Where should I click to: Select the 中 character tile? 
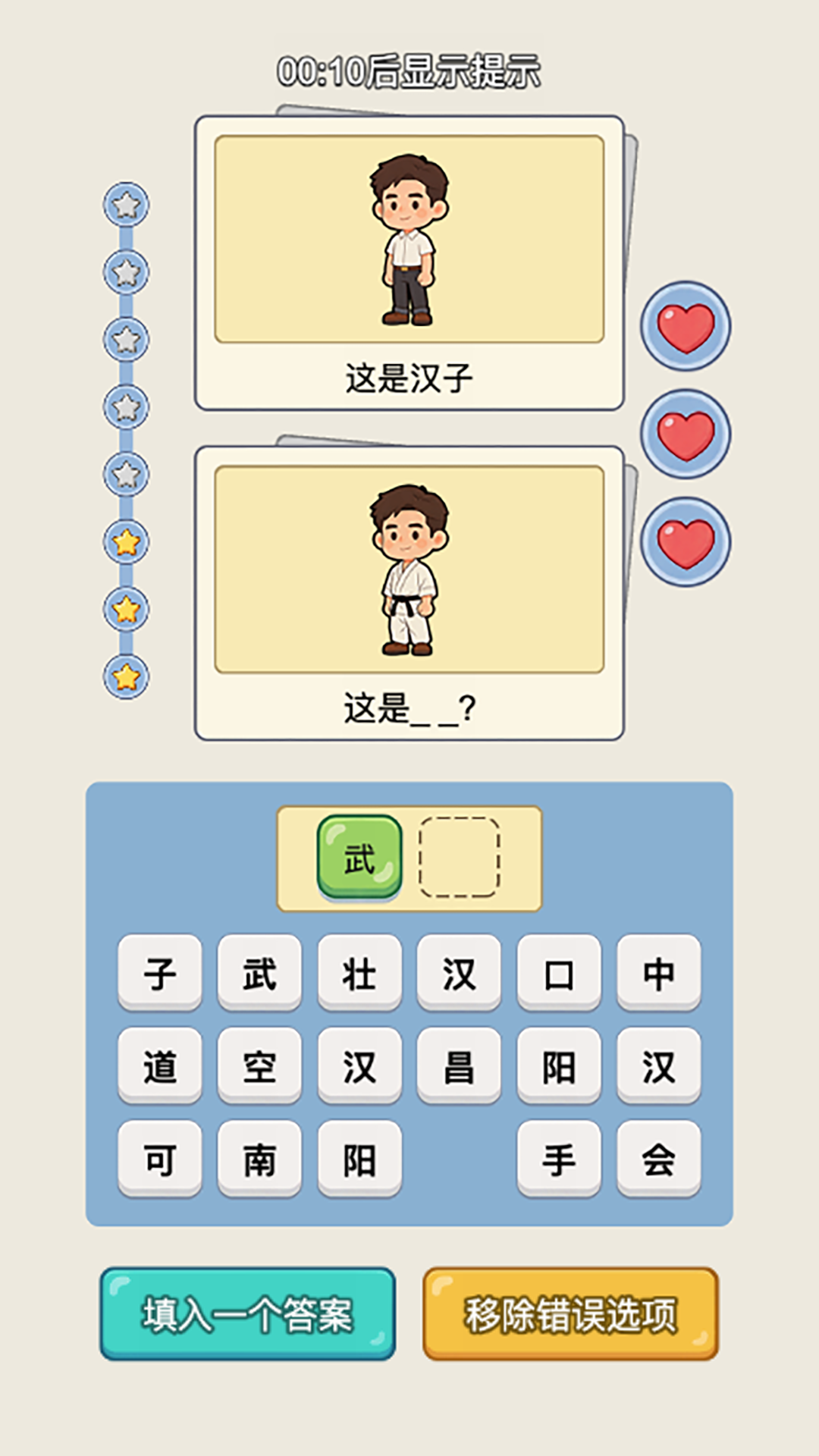click(659, 973)
